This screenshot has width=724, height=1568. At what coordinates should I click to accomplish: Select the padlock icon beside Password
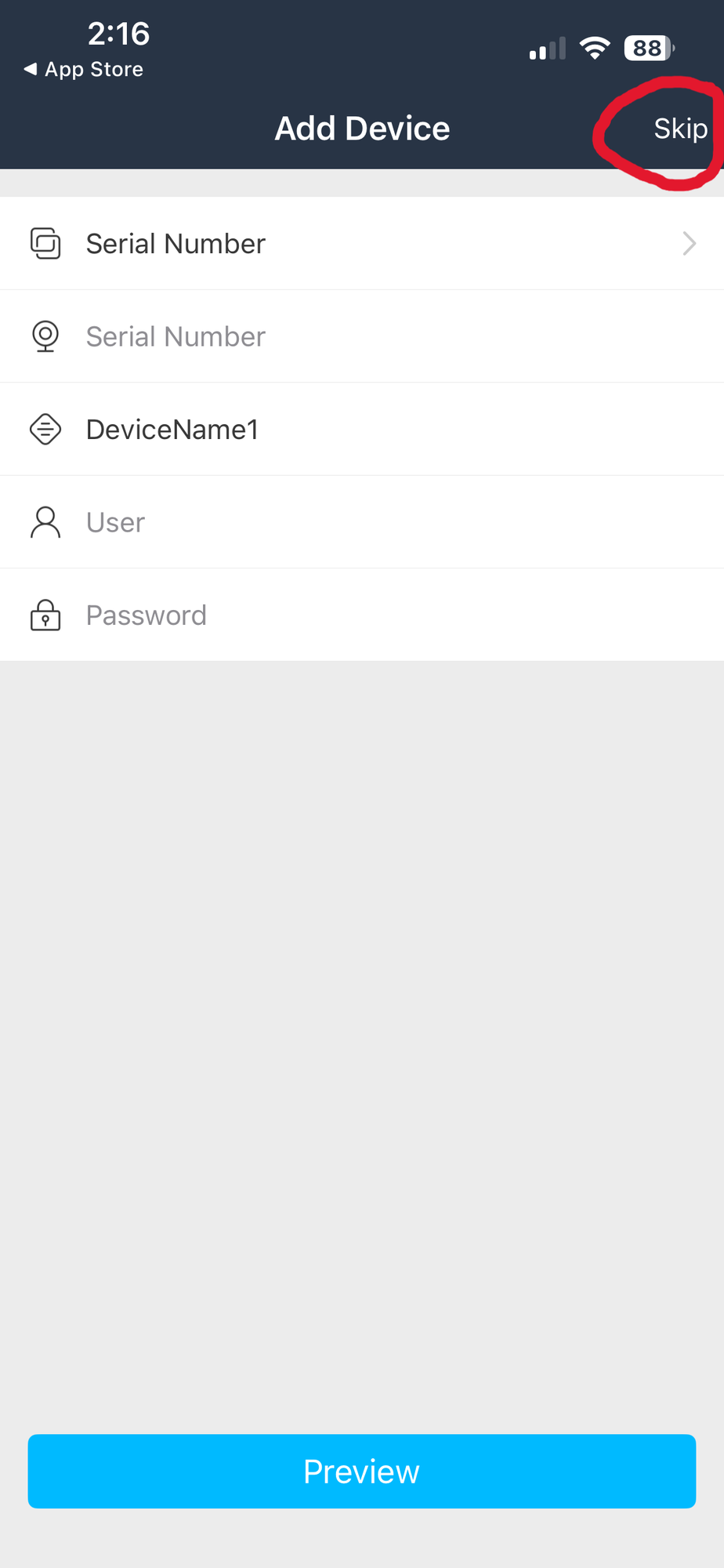point(45,615)
